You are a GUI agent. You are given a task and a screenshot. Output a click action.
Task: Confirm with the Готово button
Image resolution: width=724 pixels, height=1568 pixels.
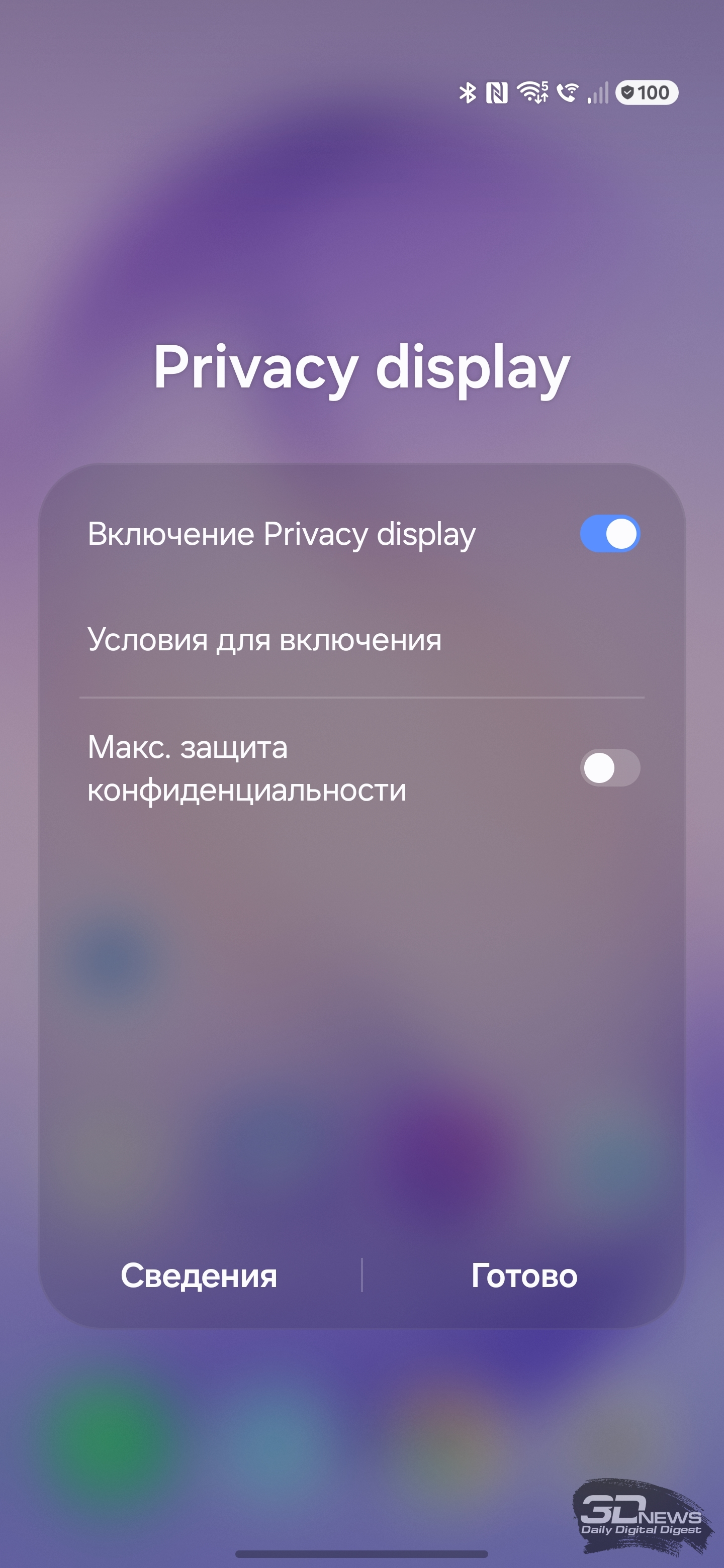click(524, 1275)
